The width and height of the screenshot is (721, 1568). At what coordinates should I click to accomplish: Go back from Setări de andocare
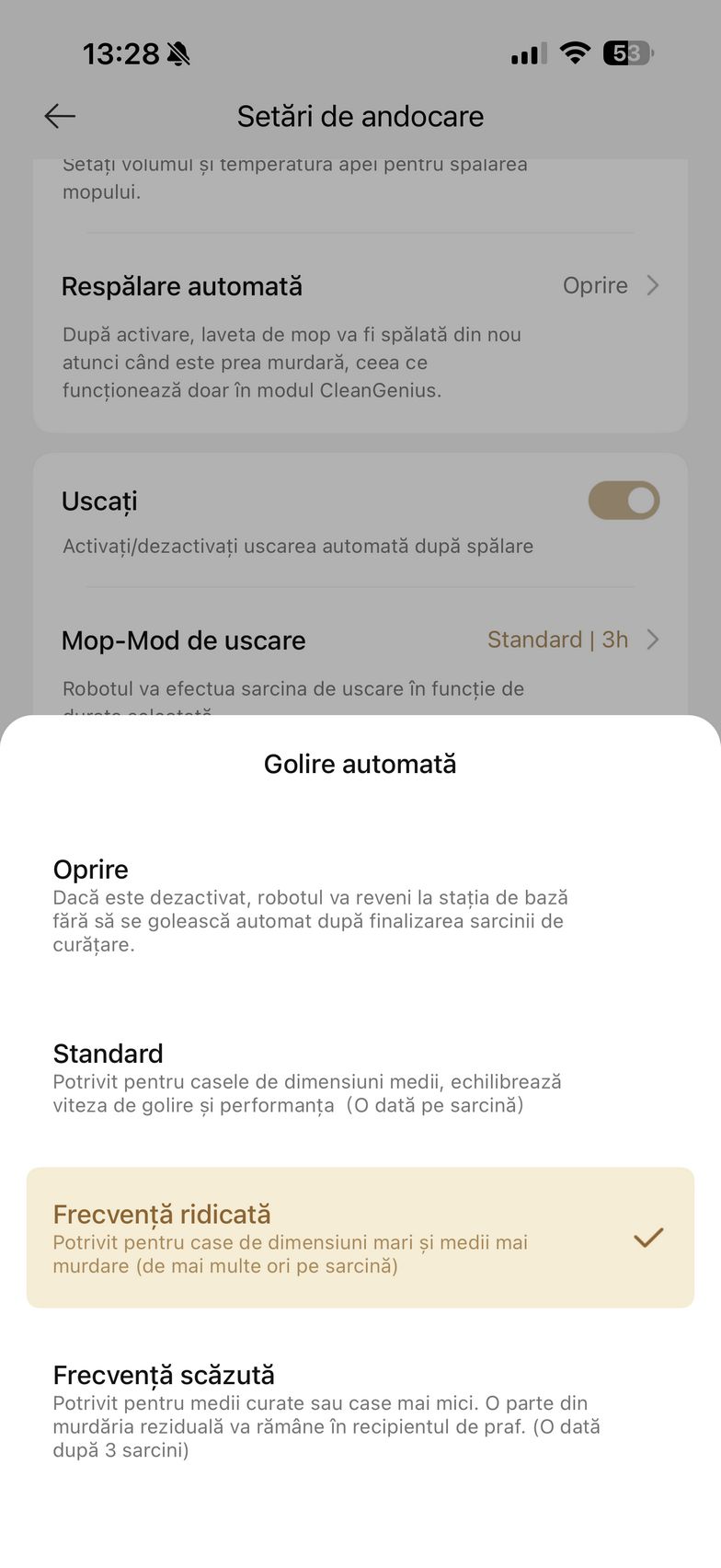click(x=60, y=116)
